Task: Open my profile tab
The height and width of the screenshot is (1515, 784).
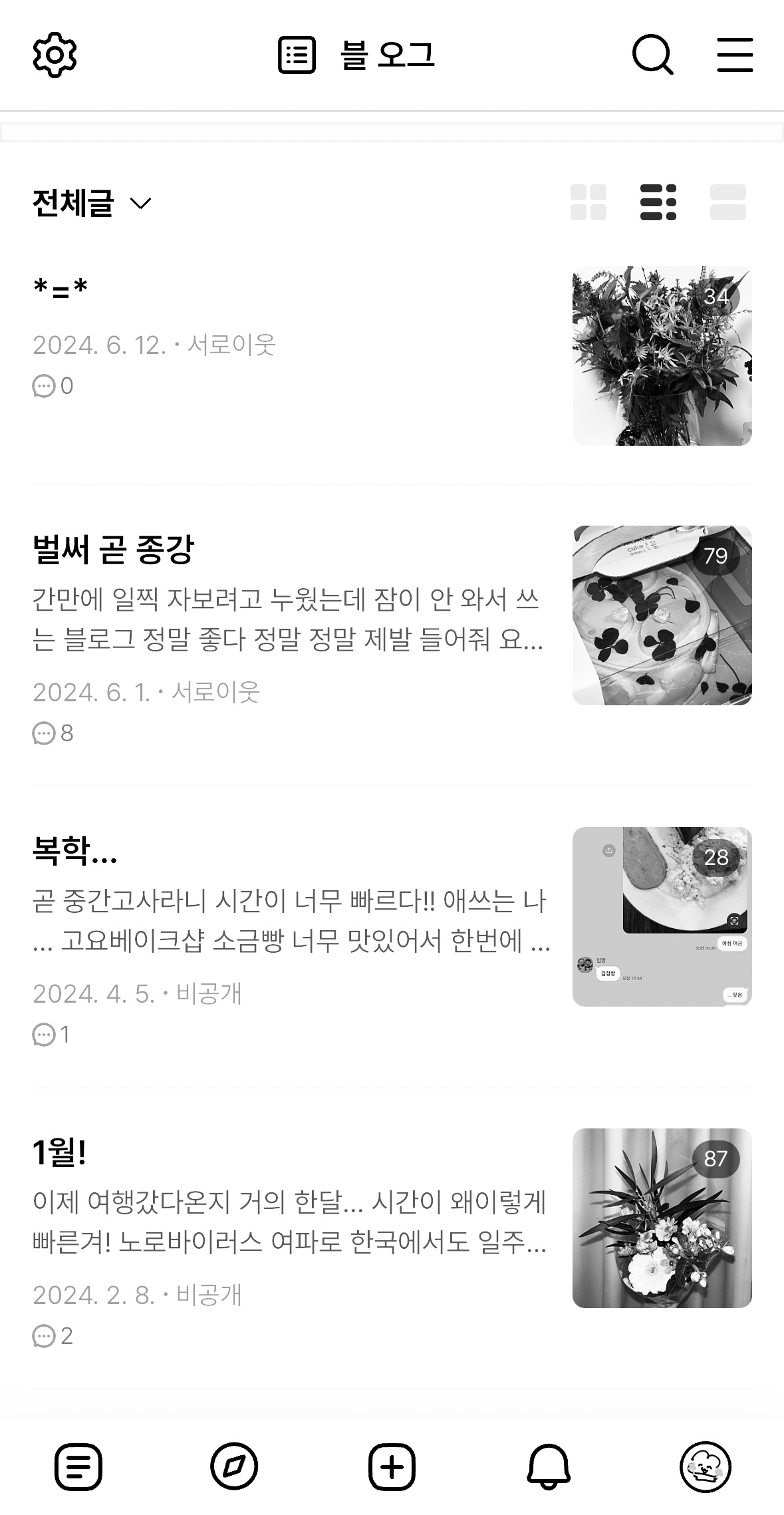Action: click(706, 1466)
